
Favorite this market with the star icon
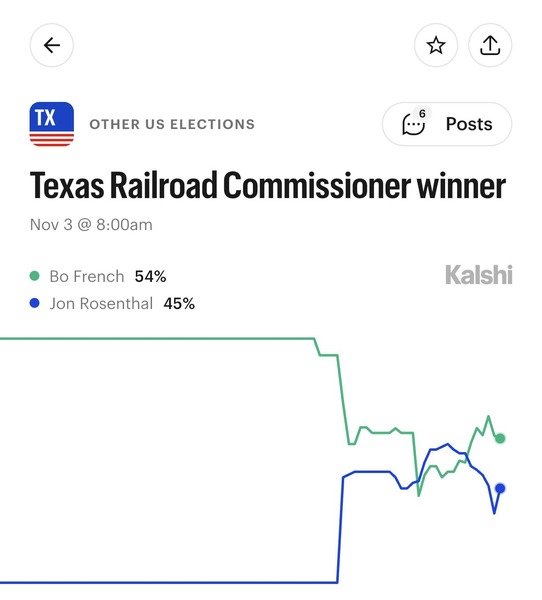(x=436, y=45)
